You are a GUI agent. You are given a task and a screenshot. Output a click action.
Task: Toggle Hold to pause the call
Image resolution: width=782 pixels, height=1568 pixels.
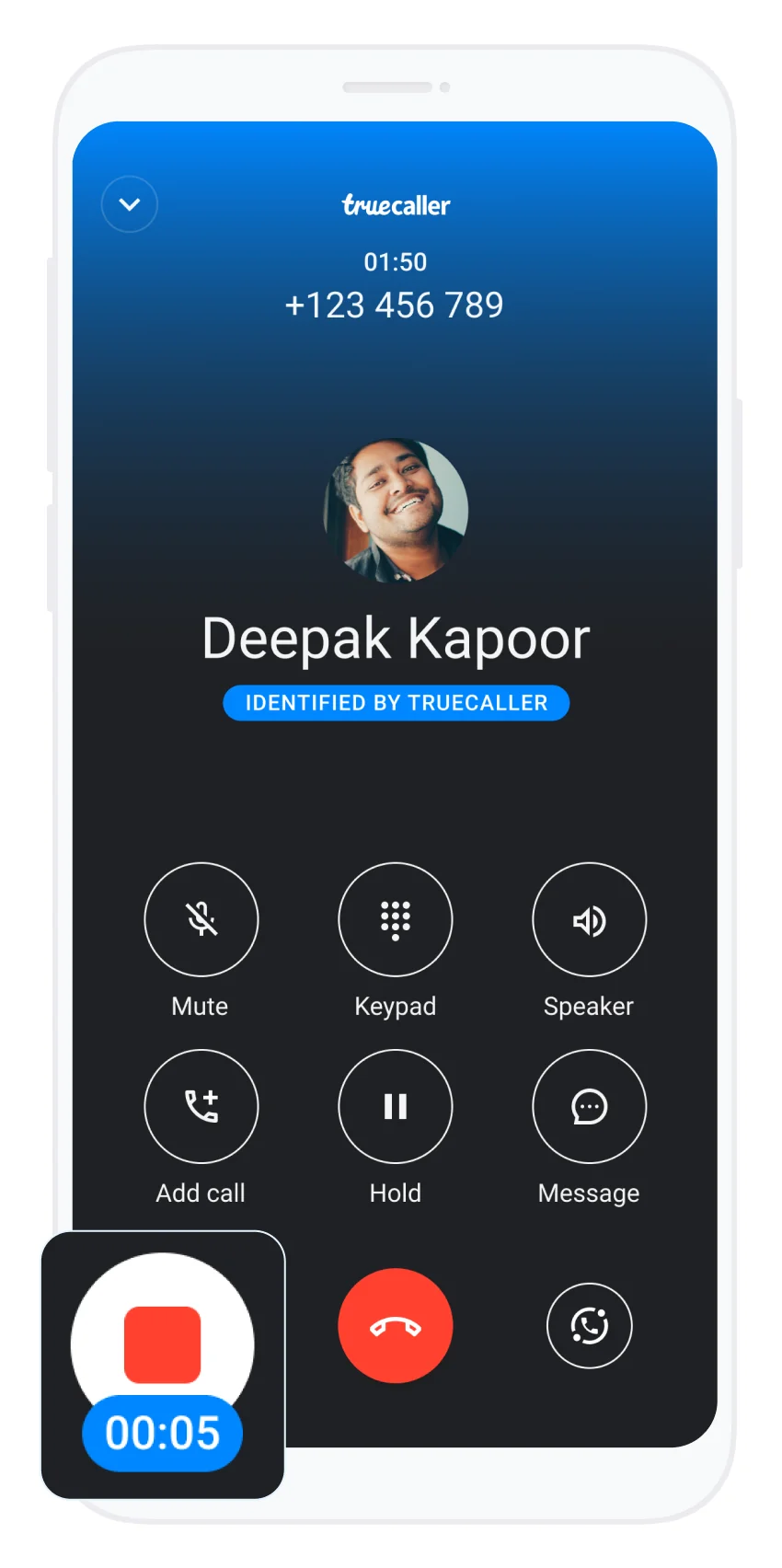(x=395, y=1106)
